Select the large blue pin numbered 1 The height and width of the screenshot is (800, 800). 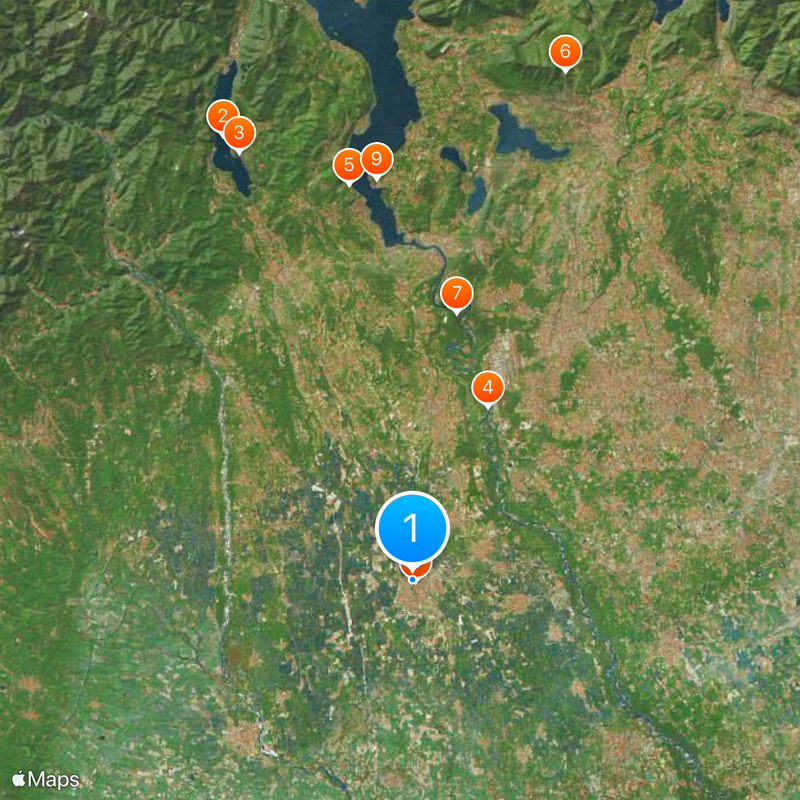click(x=412, y=527)
